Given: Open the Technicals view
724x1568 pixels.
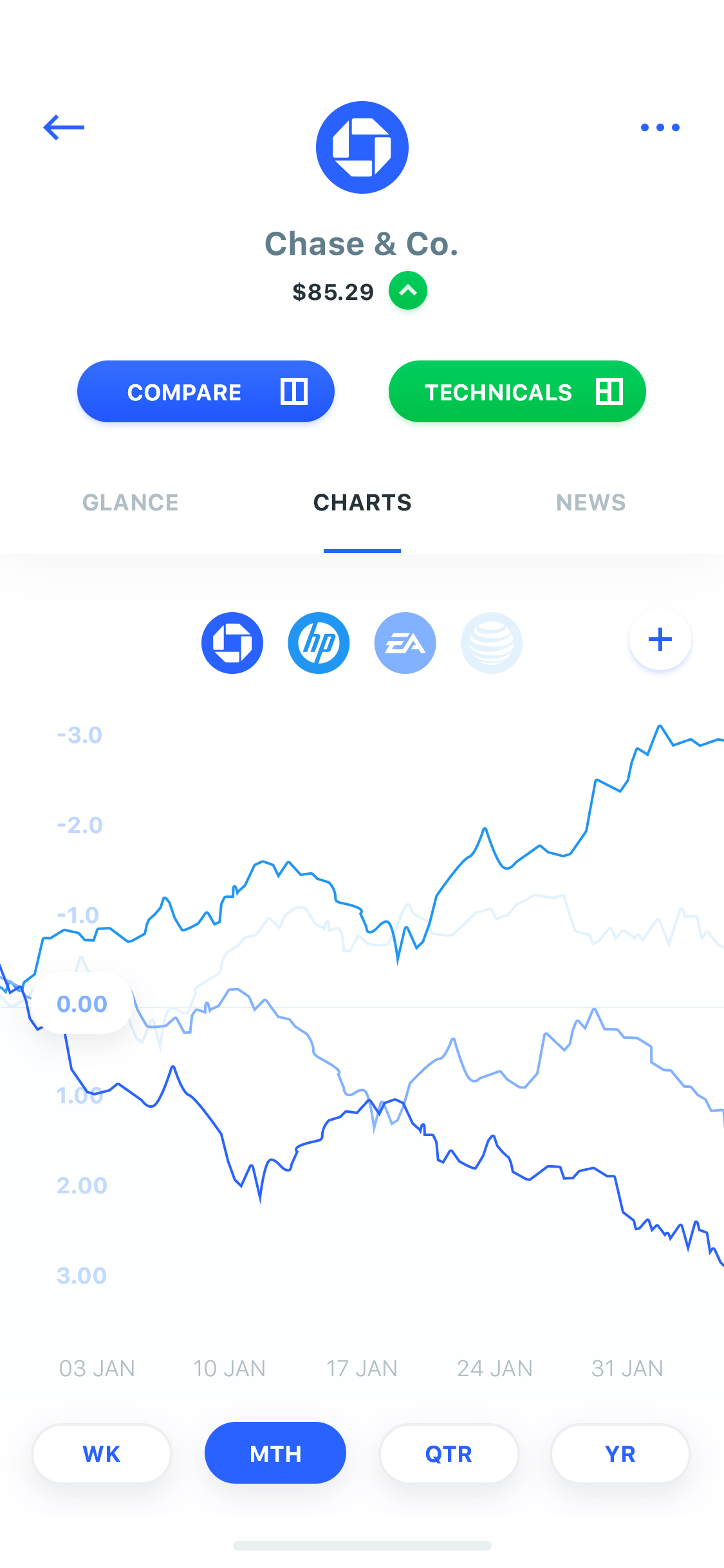Looking at the screenshot, I should (517, 391).
